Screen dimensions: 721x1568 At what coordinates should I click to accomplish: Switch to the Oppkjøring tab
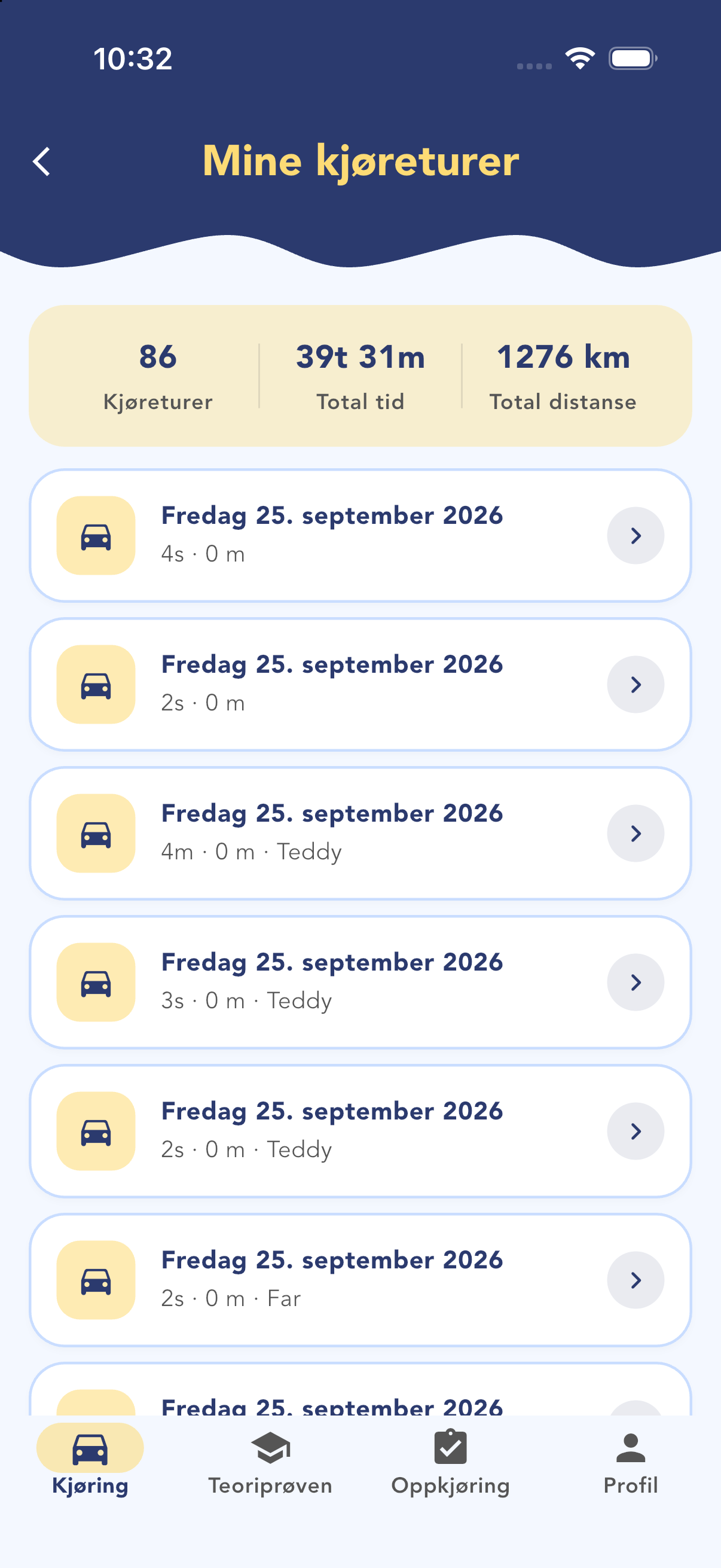pyautogui.click(x=450, y=1462)
